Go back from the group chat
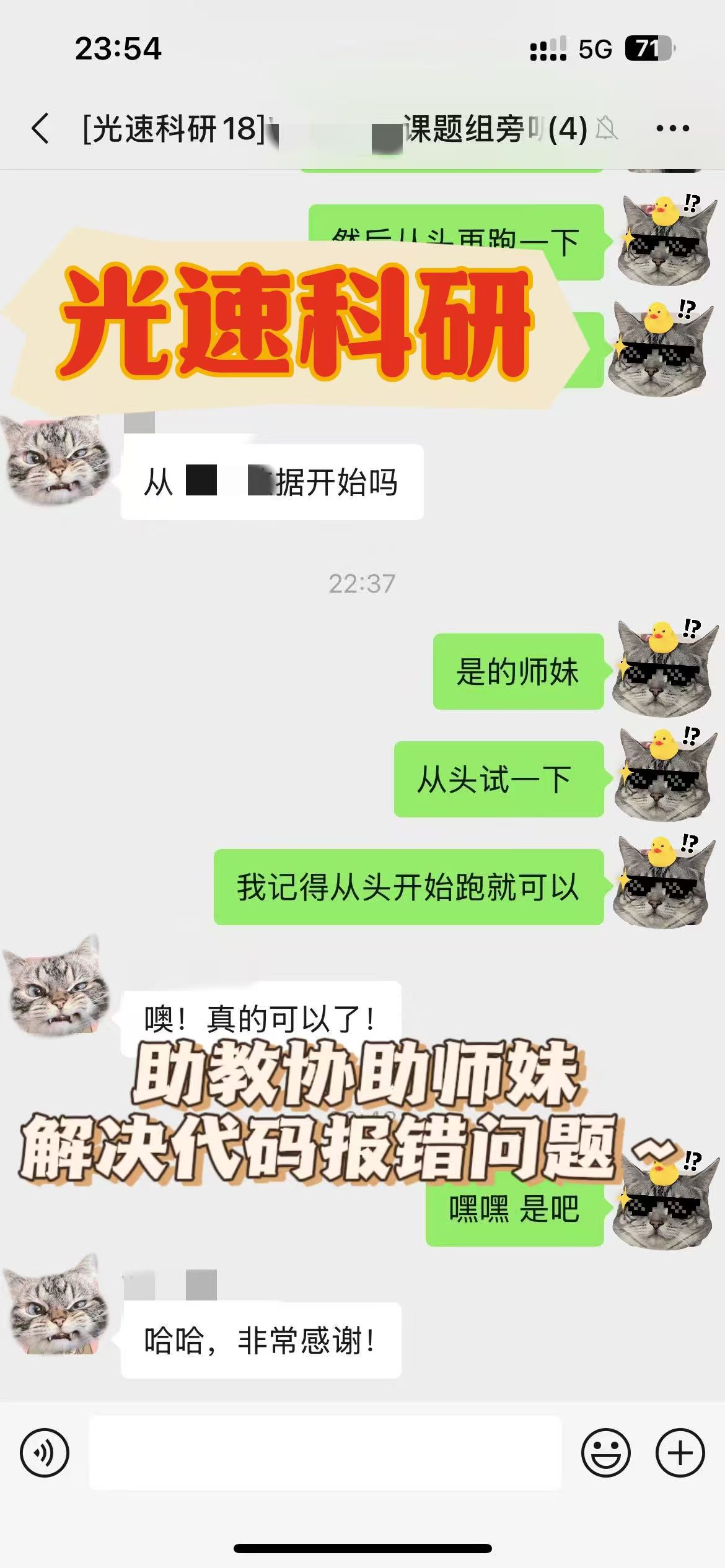This screenshot has width=725, height=1568. (41, 129)
